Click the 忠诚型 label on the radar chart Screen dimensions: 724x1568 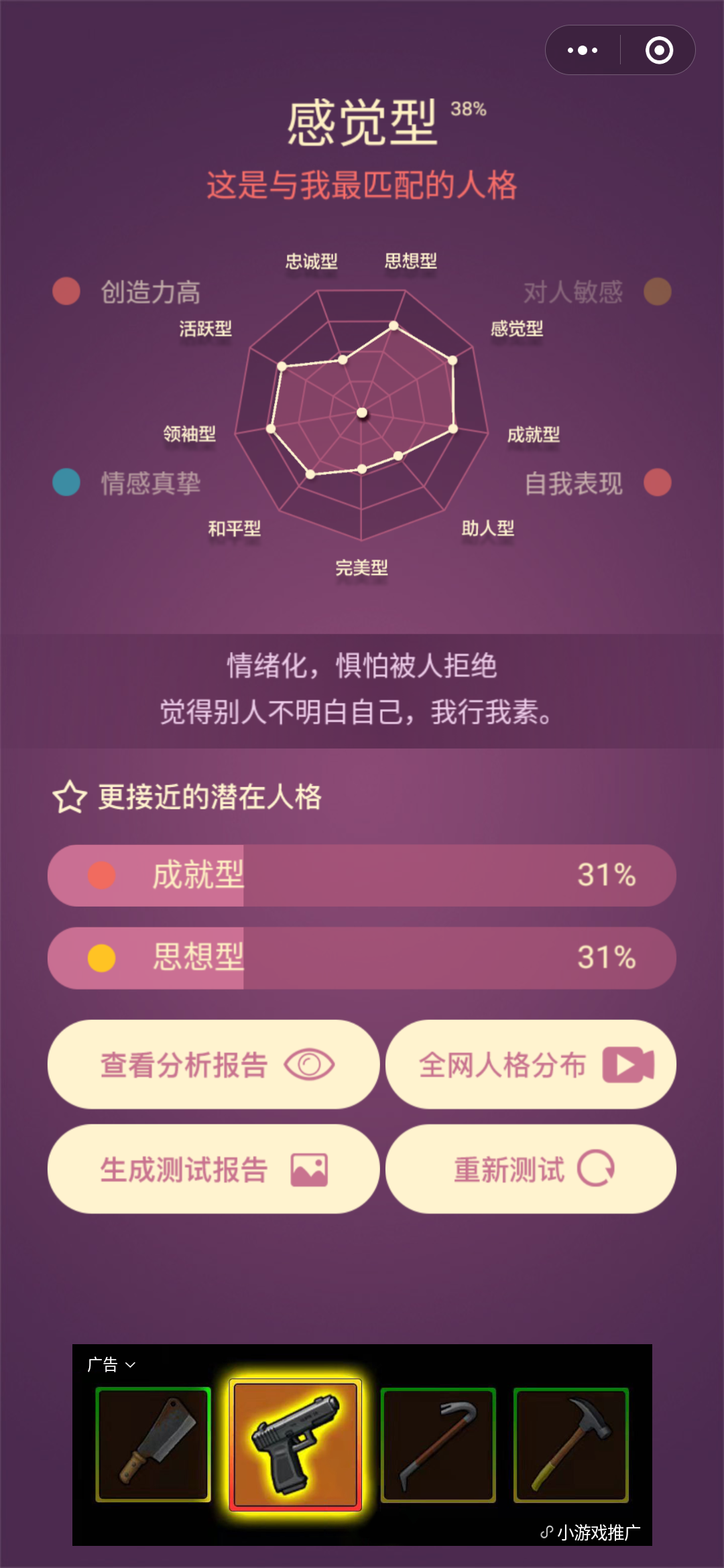tap(312, 261)
